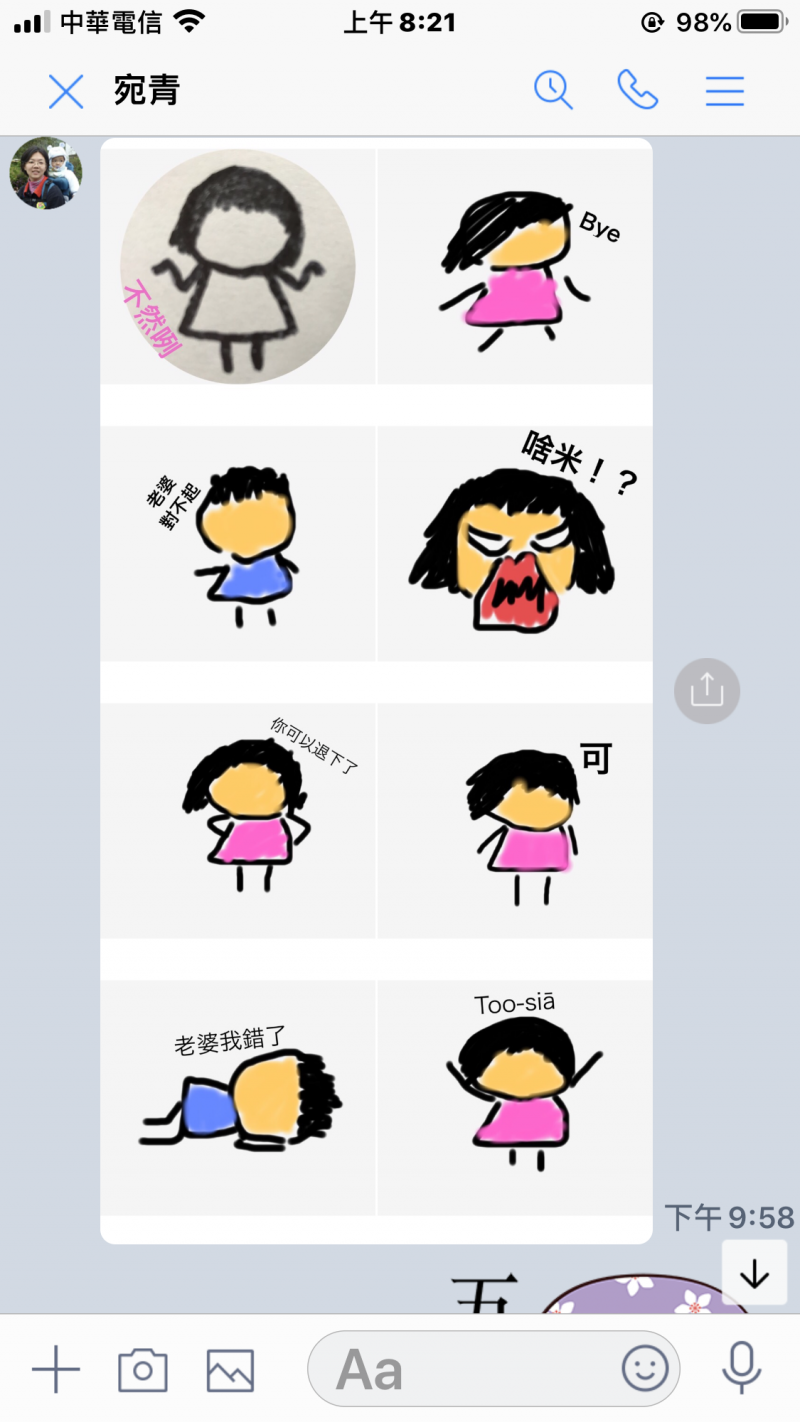Start a voice call with 宛青

(x=637, y=90)
